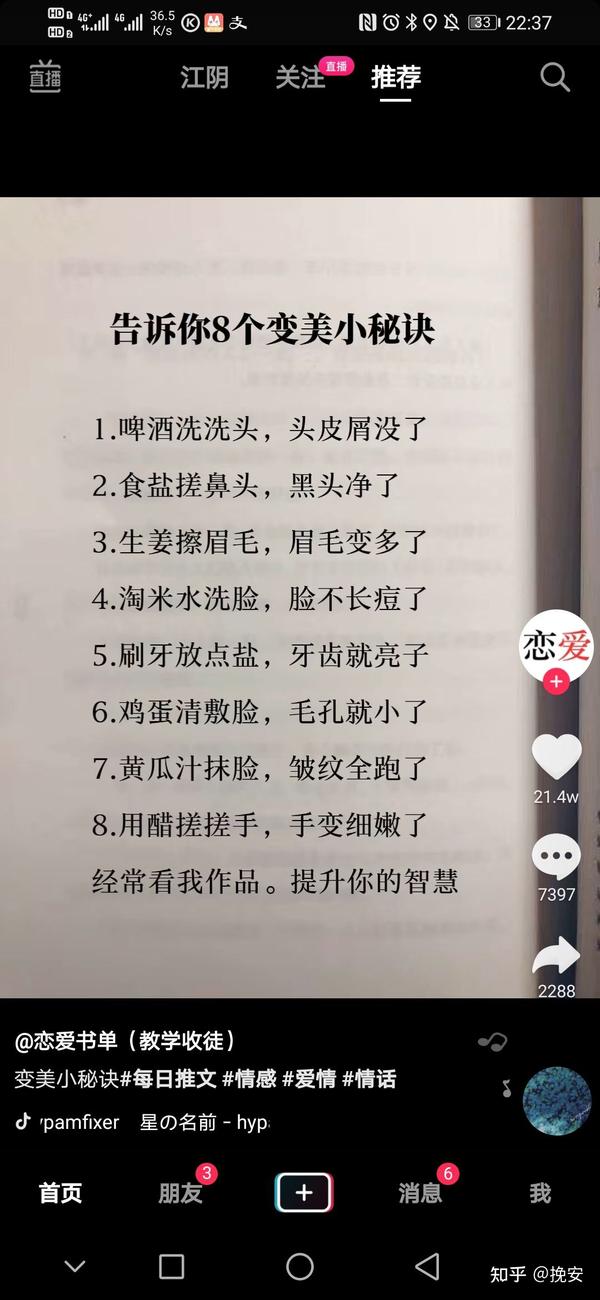
Task: Open the @恋爱书单 username
Action: click(x=126, y=1041)
